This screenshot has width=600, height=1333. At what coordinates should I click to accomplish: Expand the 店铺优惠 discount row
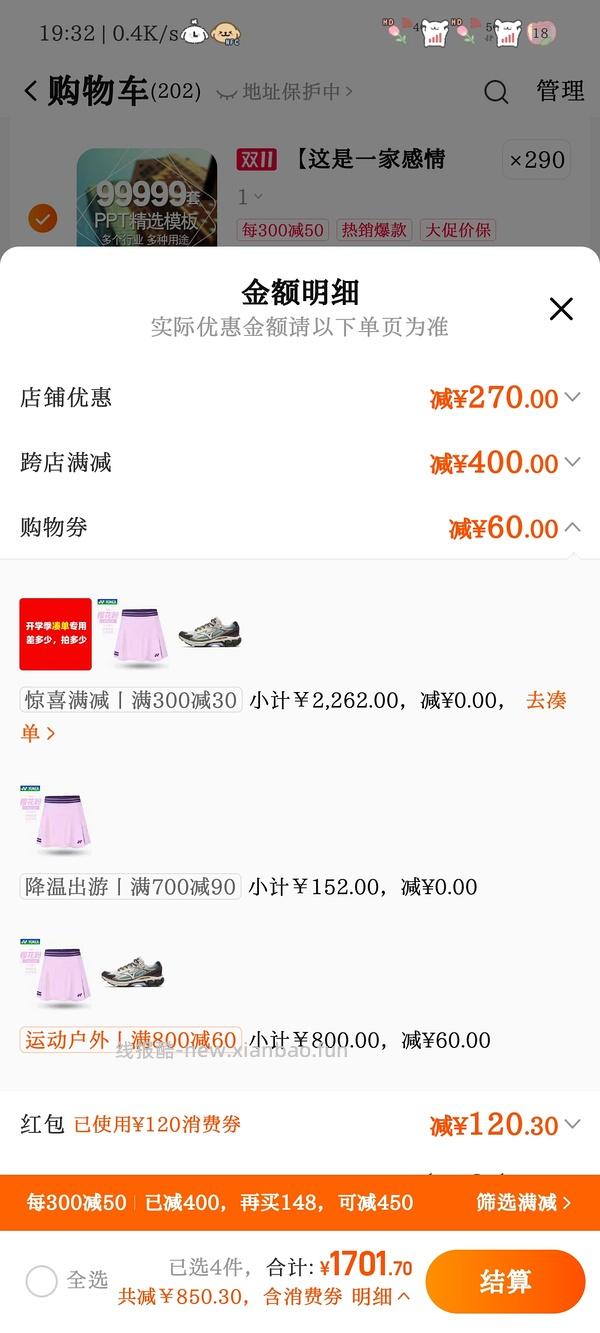coord(572,397)
